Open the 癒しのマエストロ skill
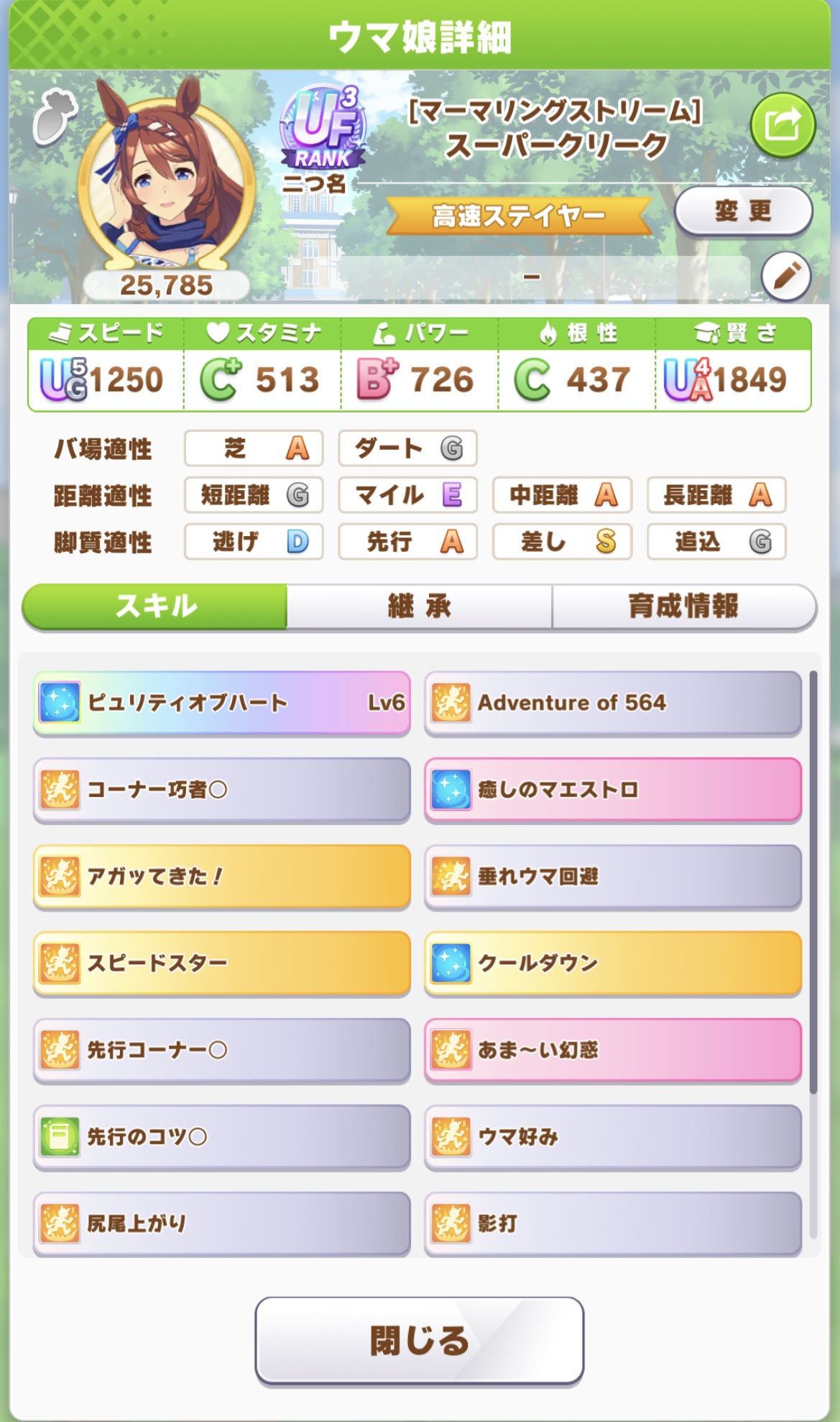 pos(613,790)
